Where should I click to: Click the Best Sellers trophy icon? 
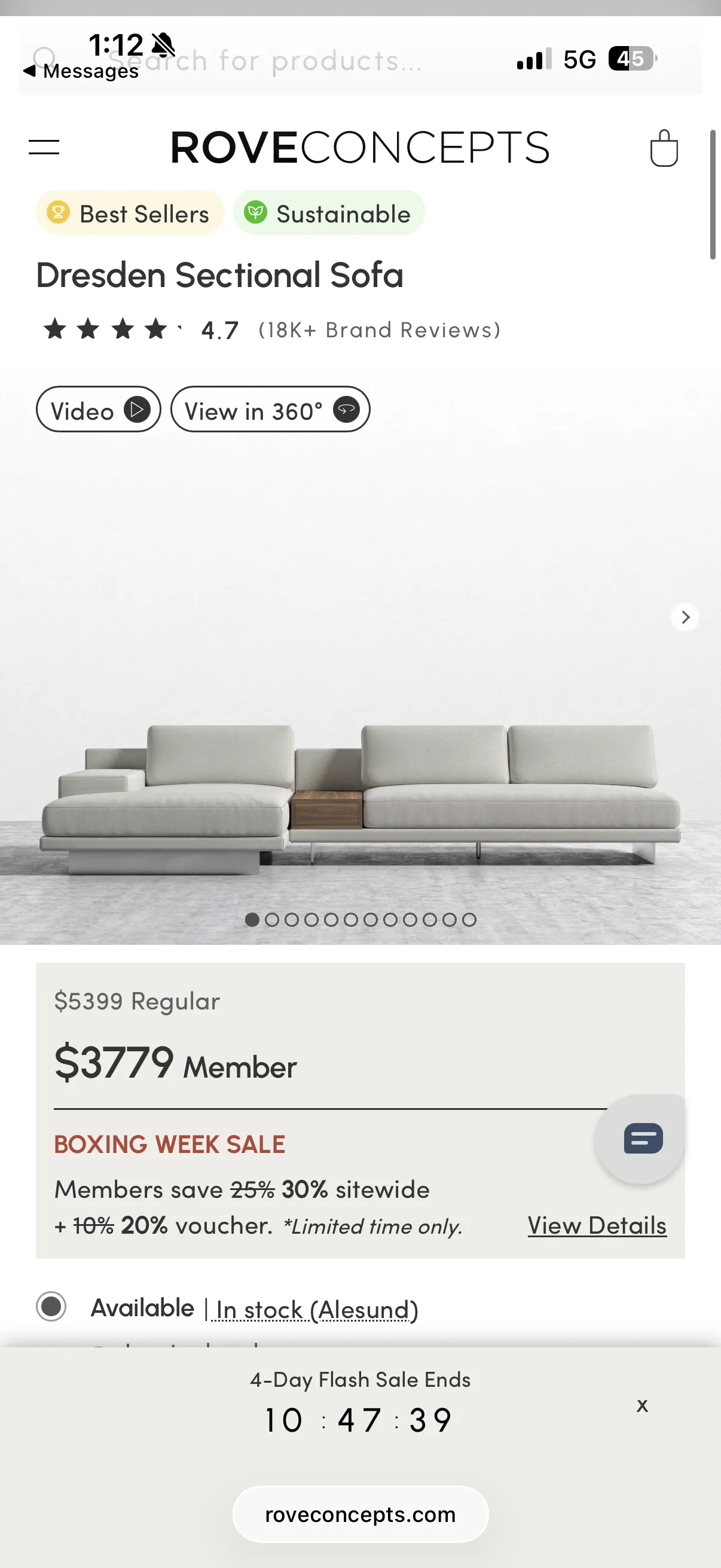[x=58, y=213]
